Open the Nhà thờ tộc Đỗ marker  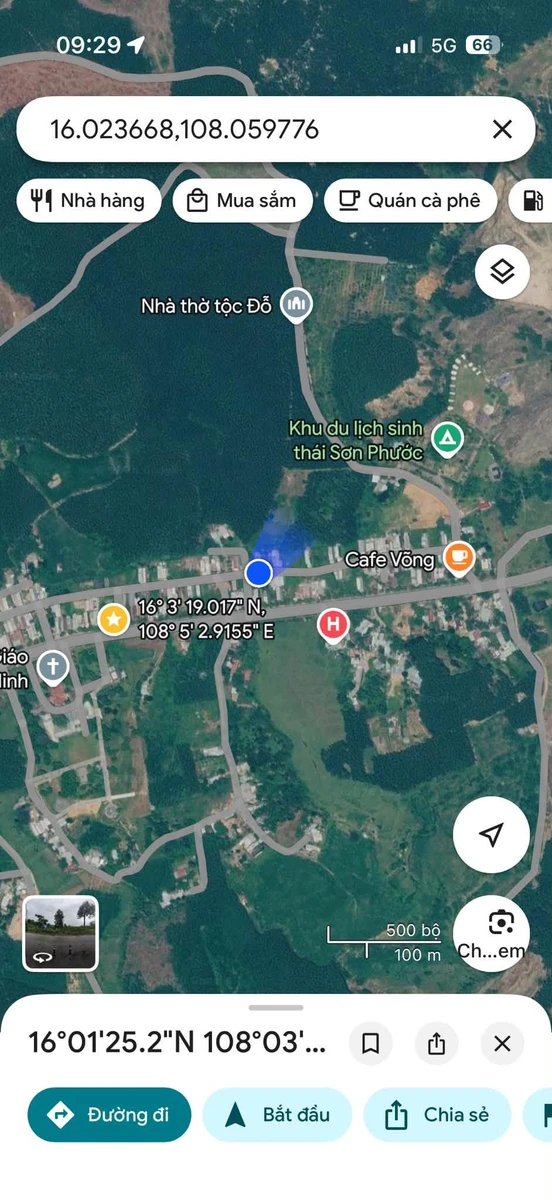point(295,304)
